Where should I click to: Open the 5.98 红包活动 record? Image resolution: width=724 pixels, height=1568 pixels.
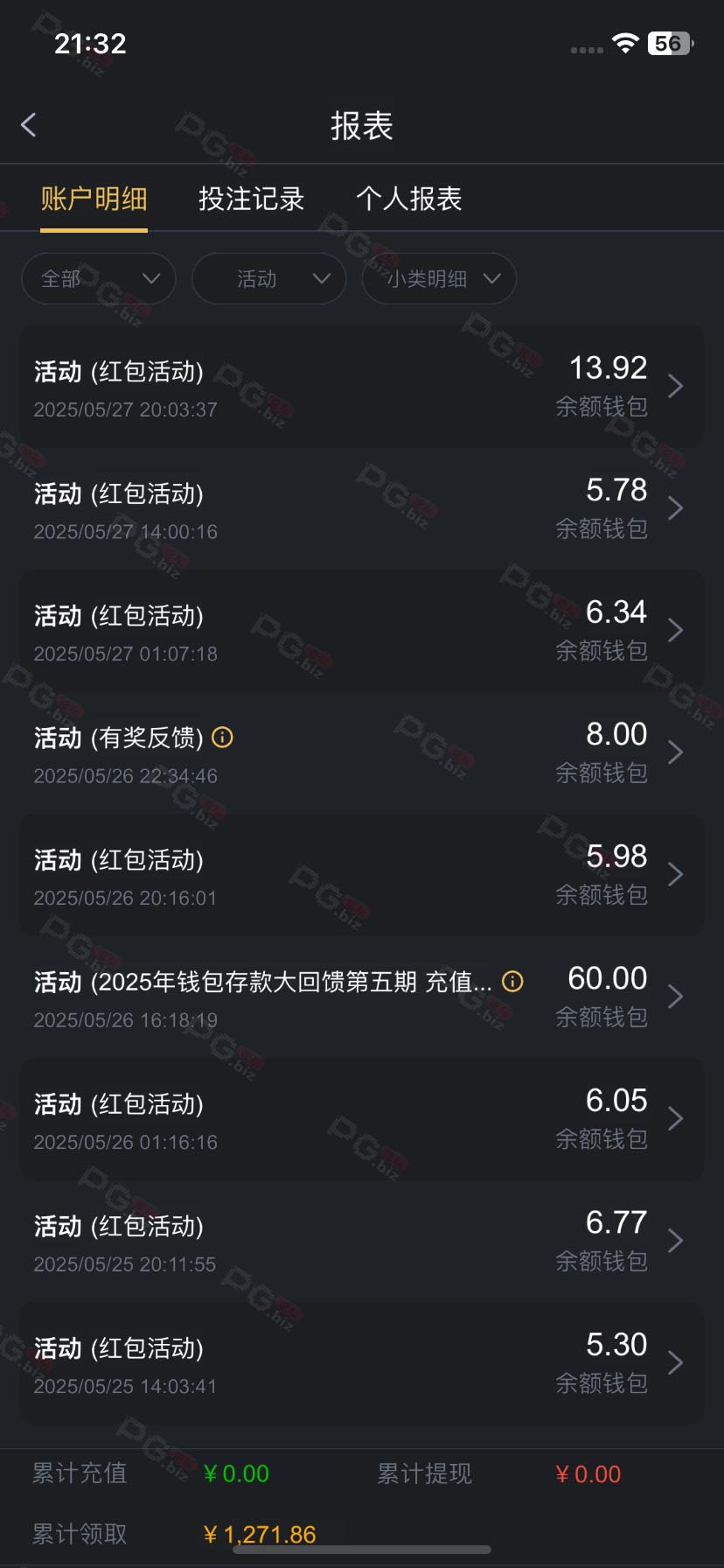click(x=362, y=875)
